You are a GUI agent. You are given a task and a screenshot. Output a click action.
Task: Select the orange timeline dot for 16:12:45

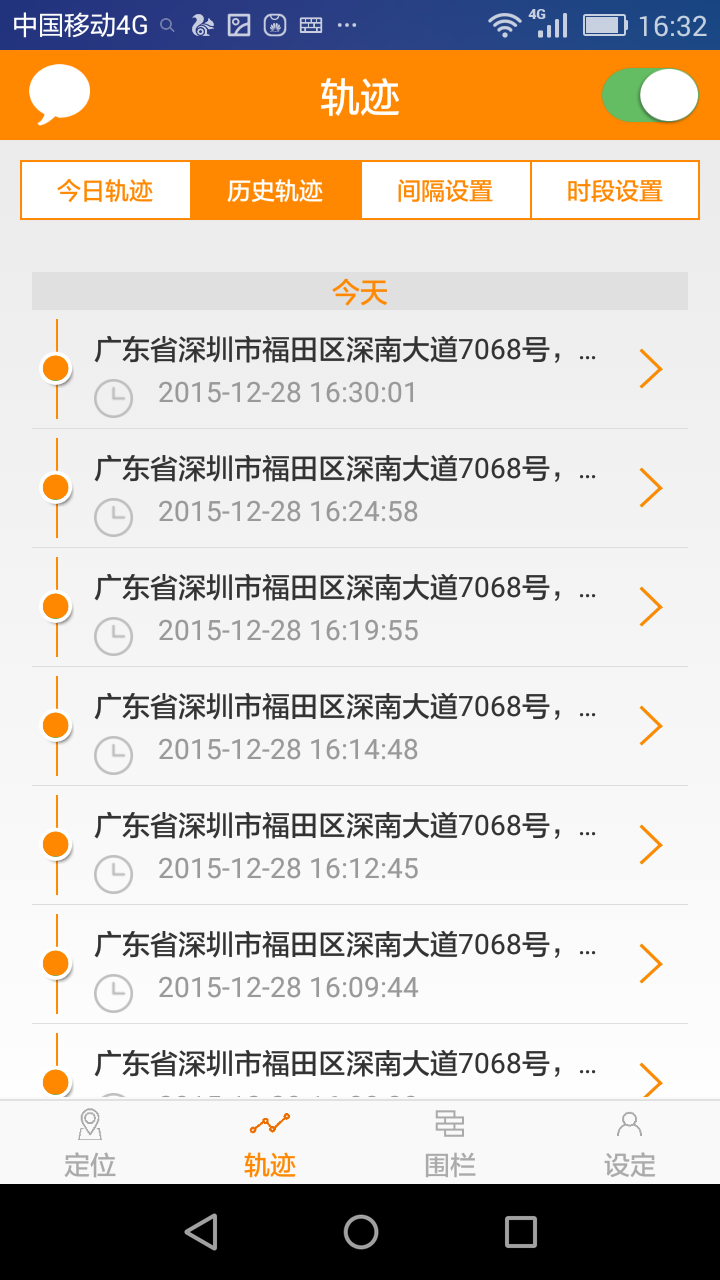pos(57,844)
